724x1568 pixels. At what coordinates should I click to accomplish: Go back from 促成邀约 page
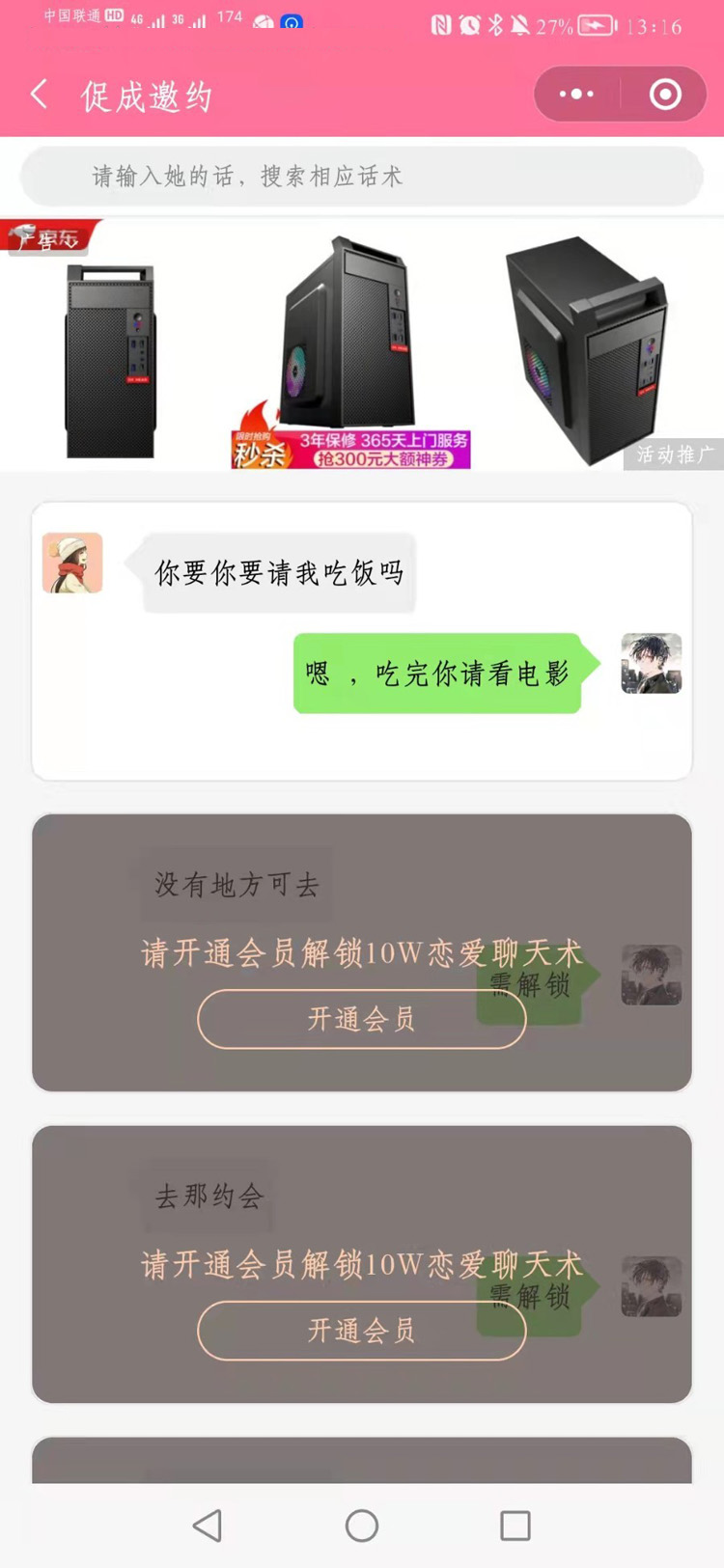click(x=39, y=95)
